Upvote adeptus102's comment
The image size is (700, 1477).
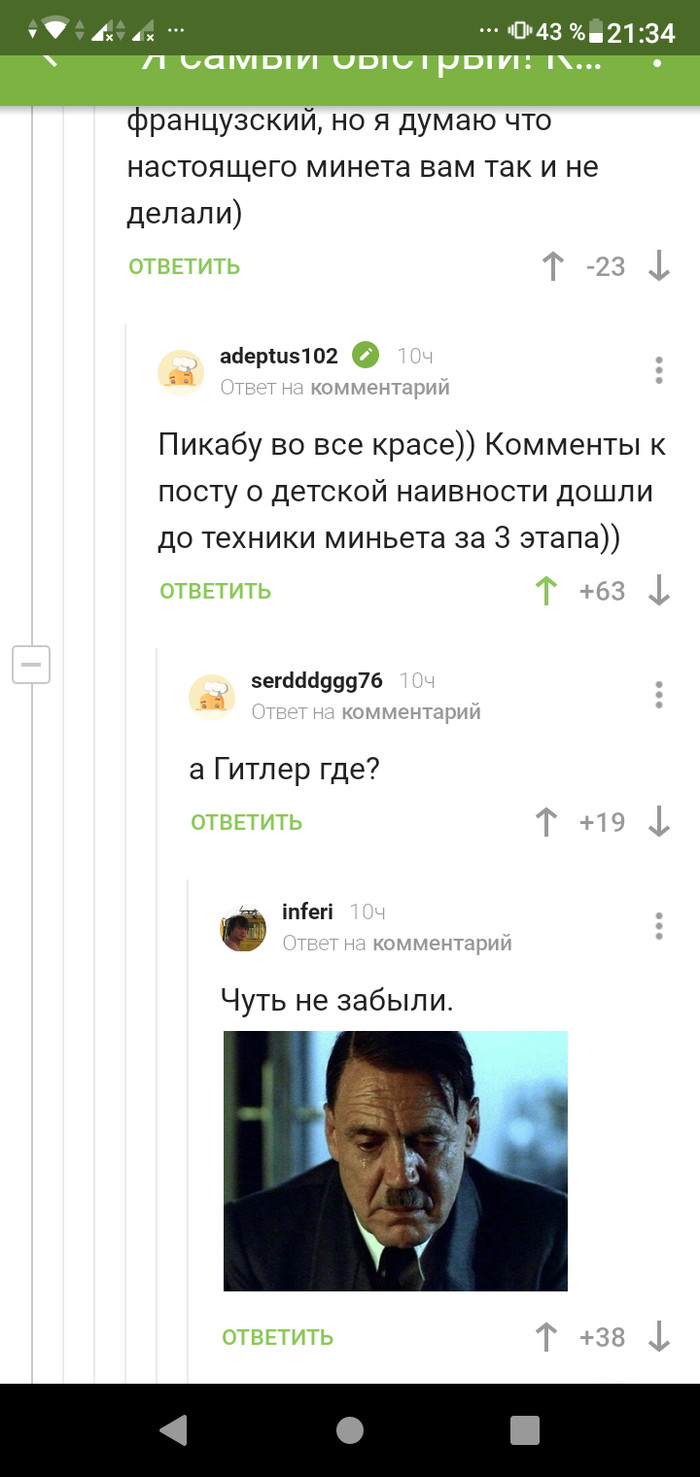pyautogui.click(x=546, y=591)
